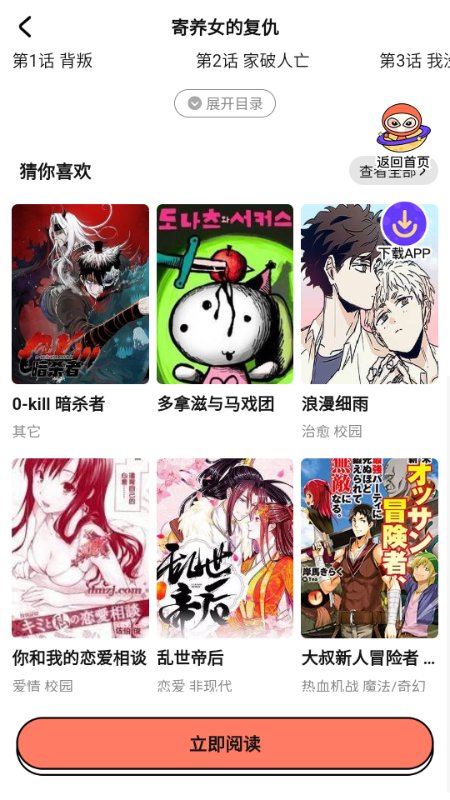Start reading with 立即阅读
Image resolution: width=450 pixels, height=800 pixels.
[225, 744]
